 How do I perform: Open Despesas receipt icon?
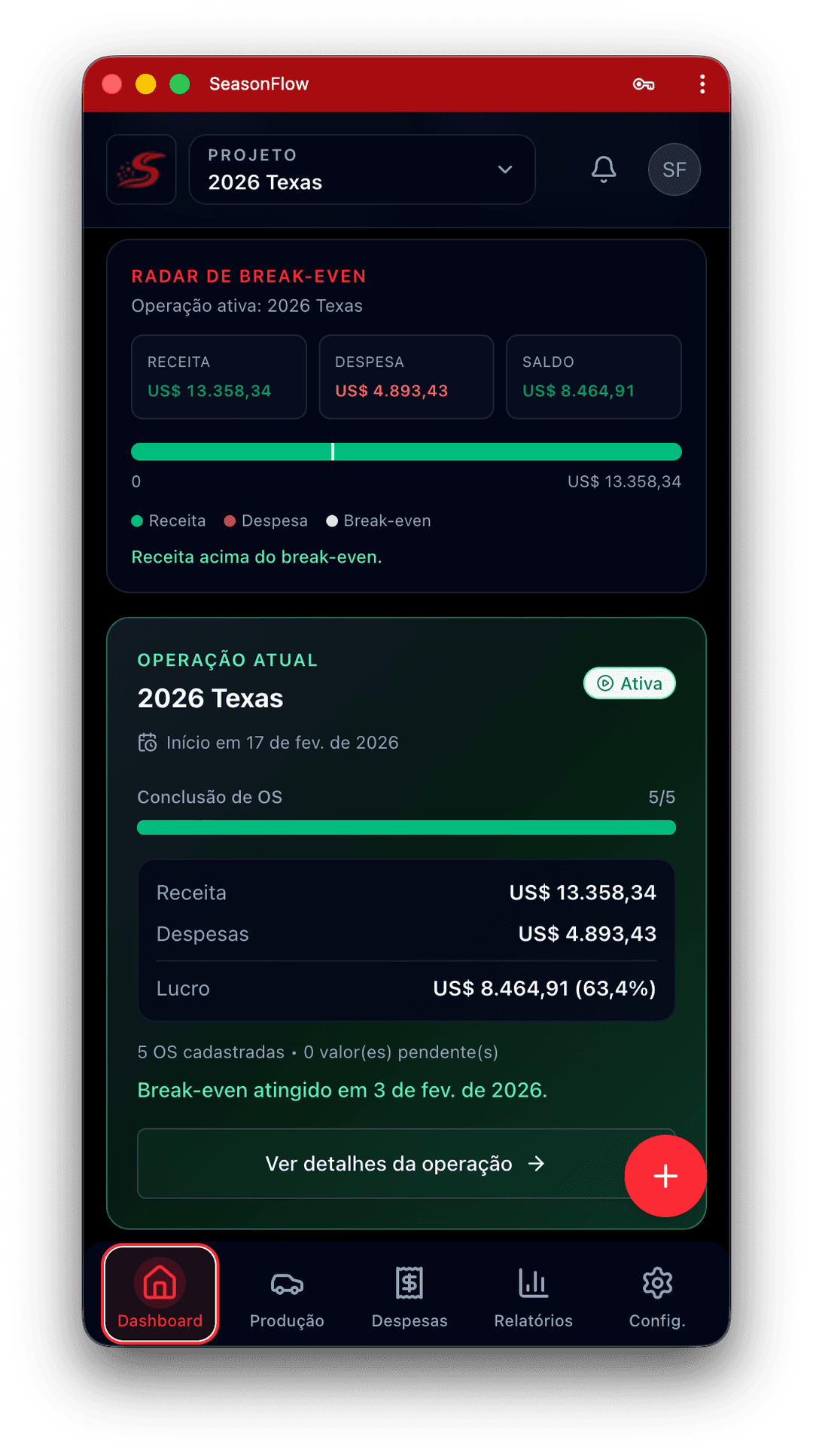click(410, 1283)
